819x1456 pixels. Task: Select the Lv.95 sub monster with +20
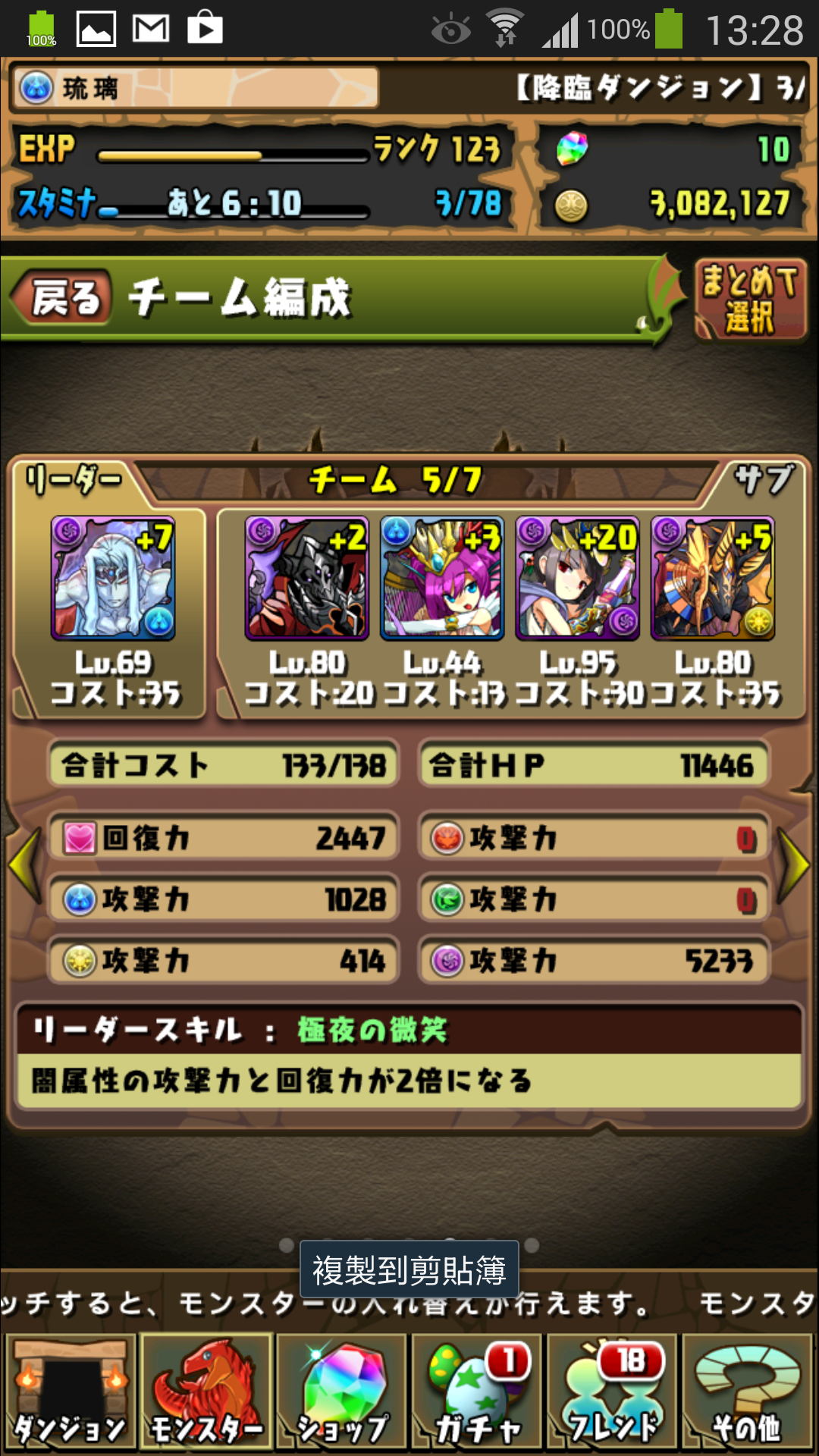(578, 578)
